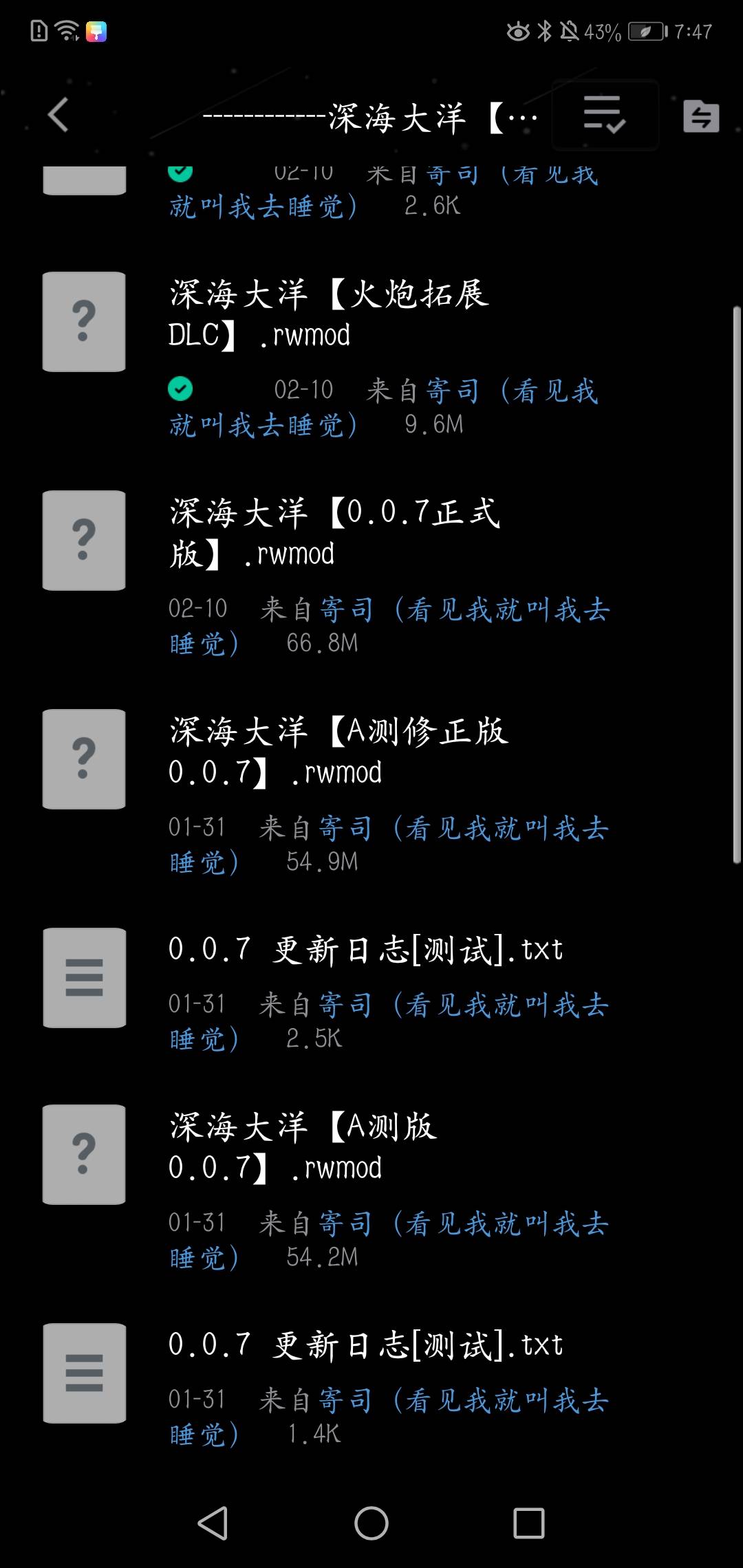This screenshot has width=743, height=1568.
Task: Select the 深海大洋【A测修正版0.0.7】.rwmod file
Action: coord(338,752)
